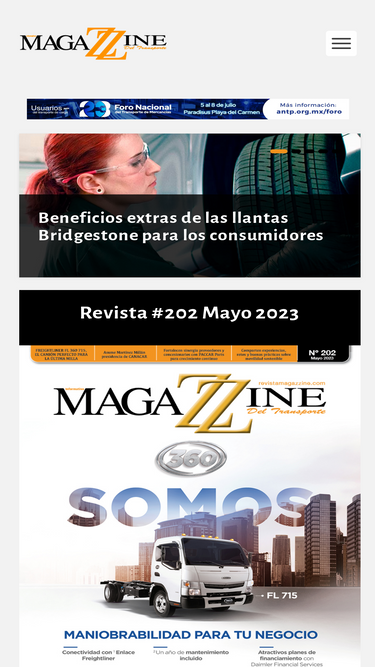Open the Foro Nacional ANTP banner

point(188,109)
